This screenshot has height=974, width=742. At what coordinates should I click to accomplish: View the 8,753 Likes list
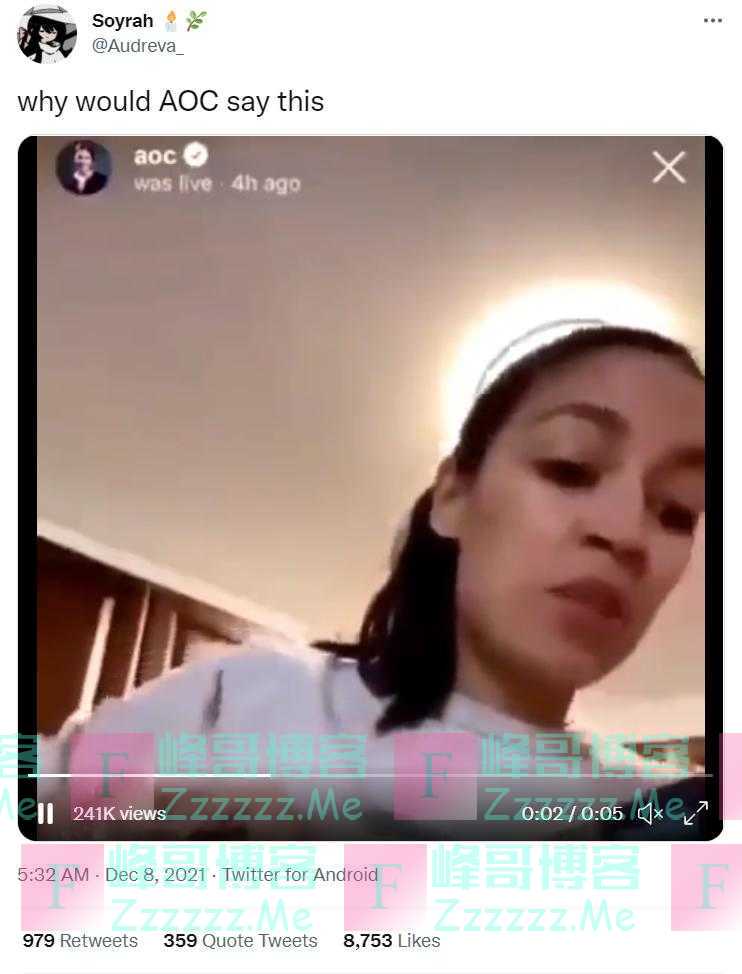point(391,941)
